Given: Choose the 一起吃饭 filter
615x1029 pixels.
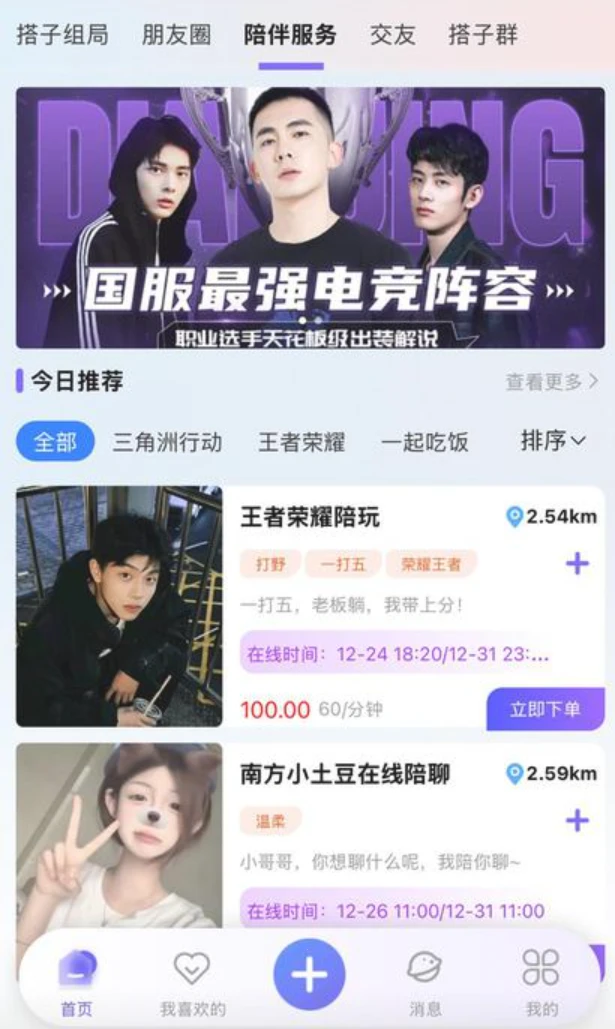Looking at the screenshot, I should (425, 442).
